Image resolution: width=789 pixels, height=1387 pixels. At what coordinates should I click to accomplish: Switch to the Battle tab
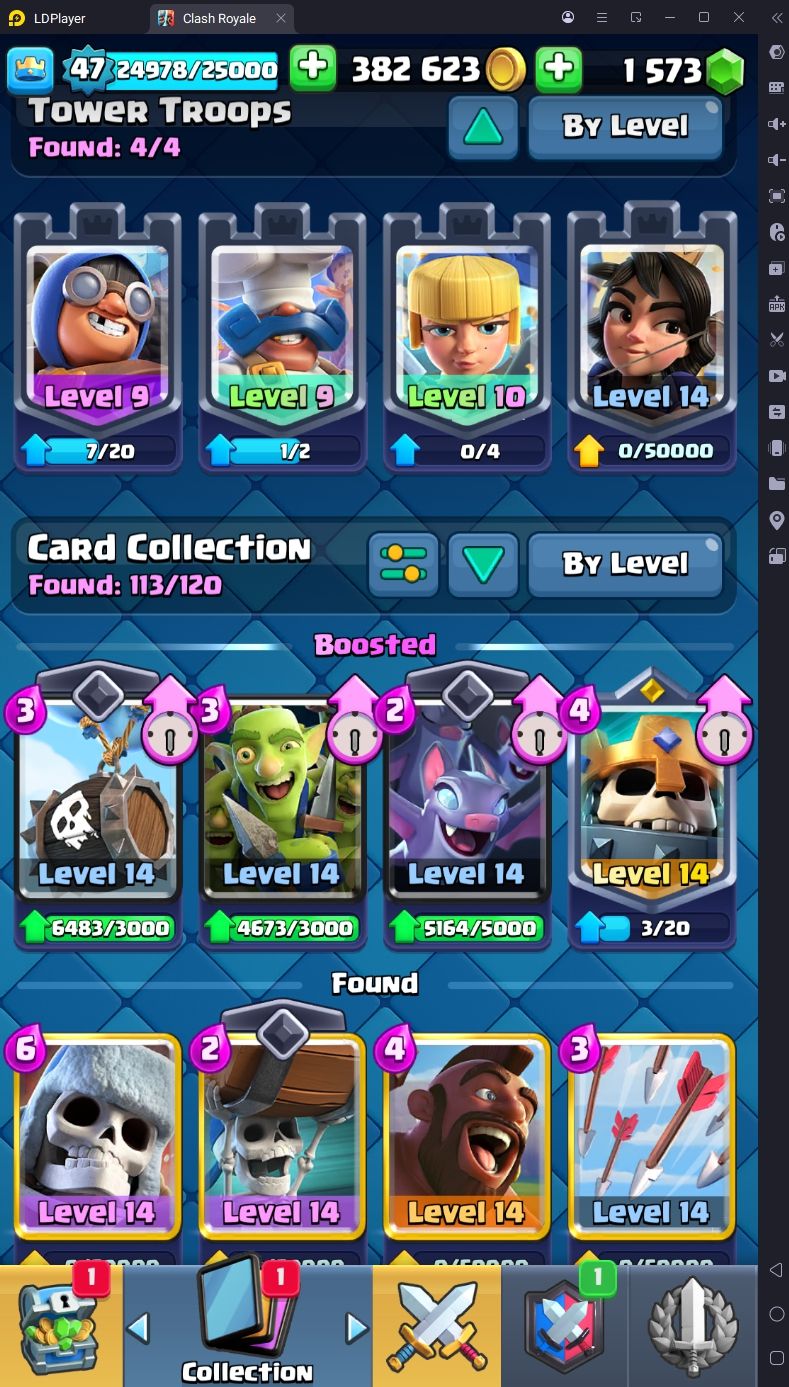(437, 1325)
